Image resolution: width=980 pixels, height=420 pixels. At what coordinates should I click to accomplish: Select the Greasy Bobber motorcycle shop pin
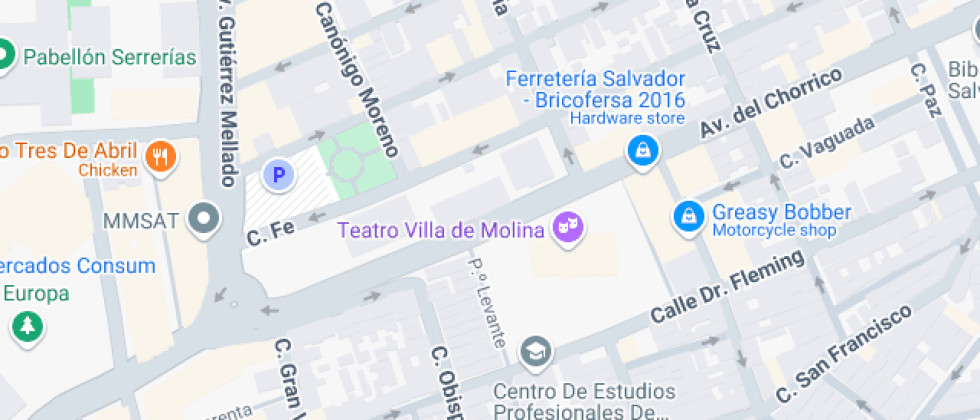pos(688,215)
